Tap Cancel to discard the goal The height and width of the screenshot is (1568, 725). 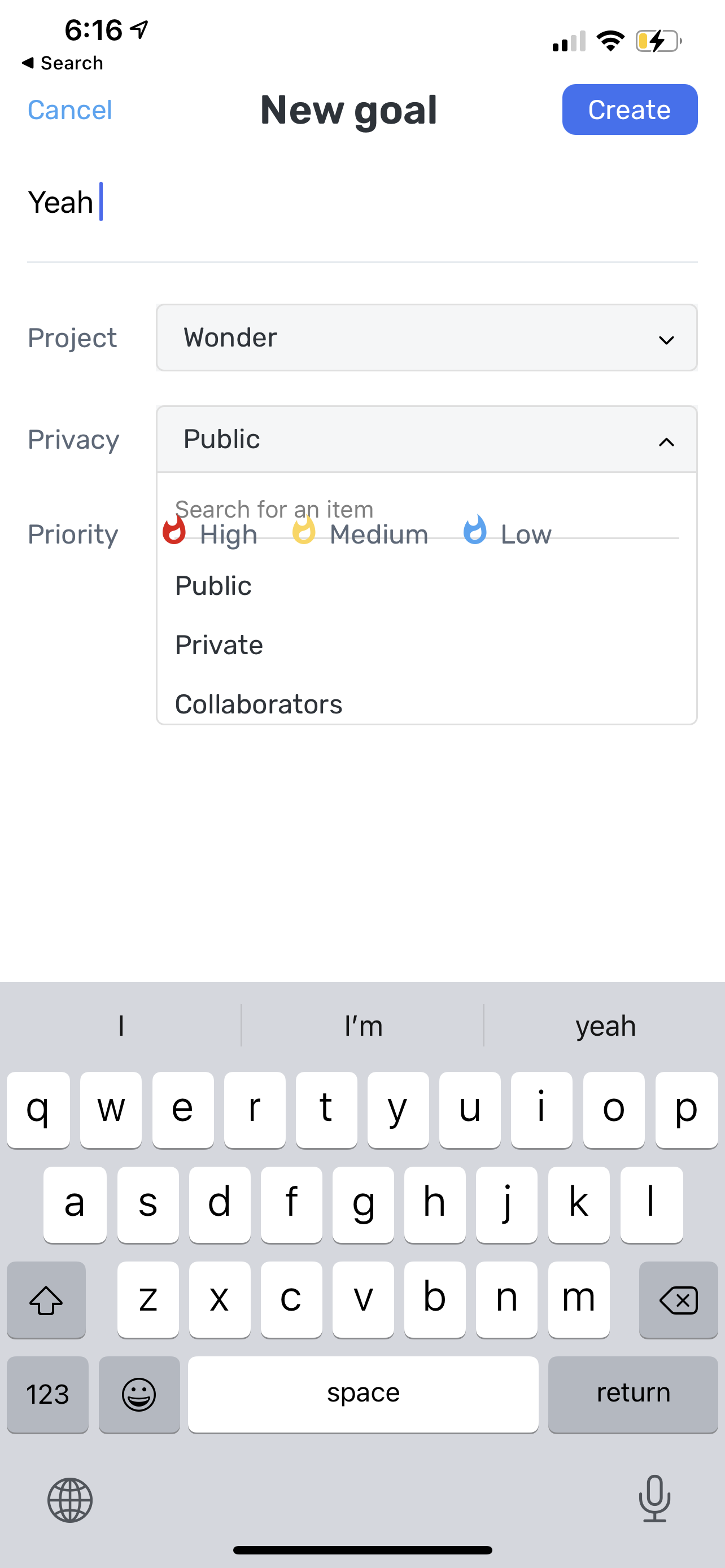(69, 110)
